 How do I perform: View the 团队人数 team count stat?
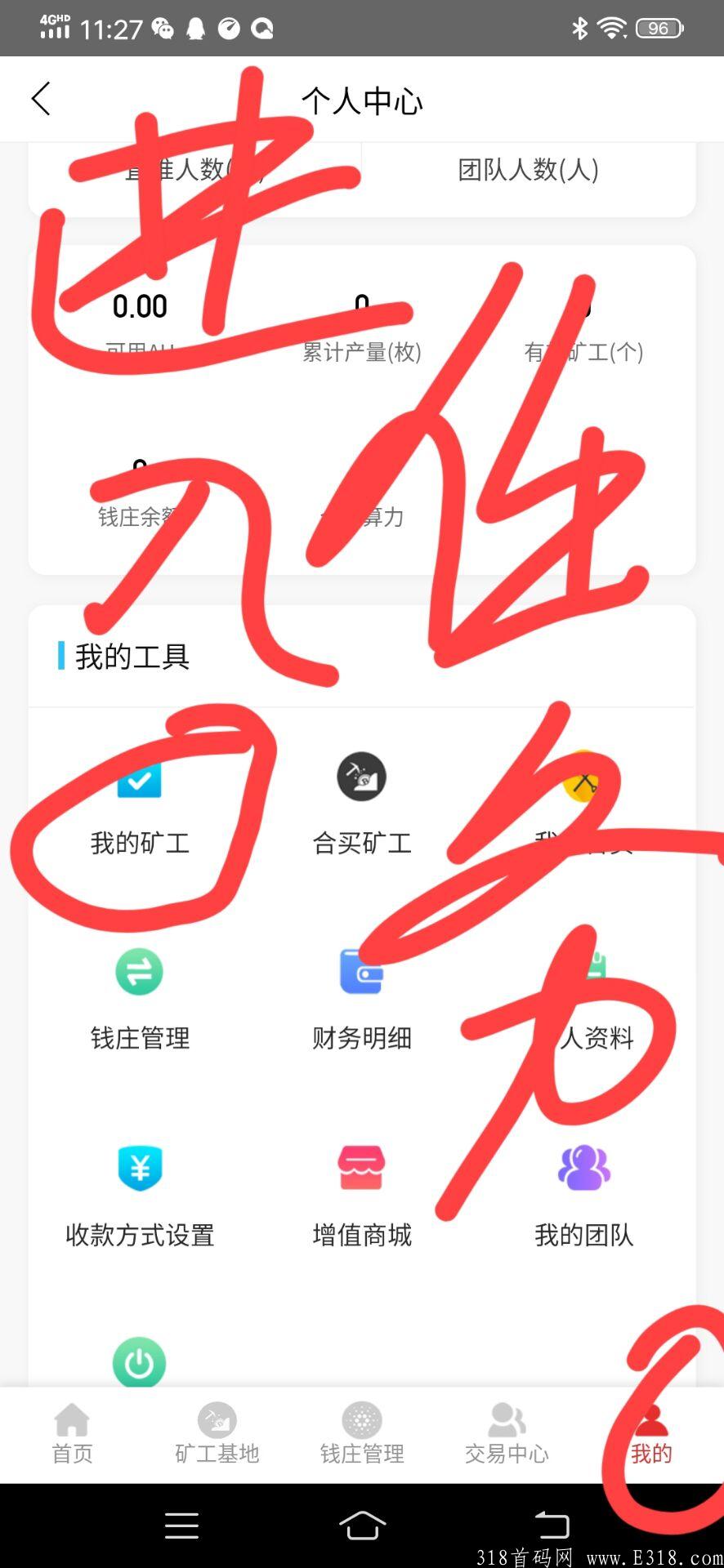click(527, 170)
